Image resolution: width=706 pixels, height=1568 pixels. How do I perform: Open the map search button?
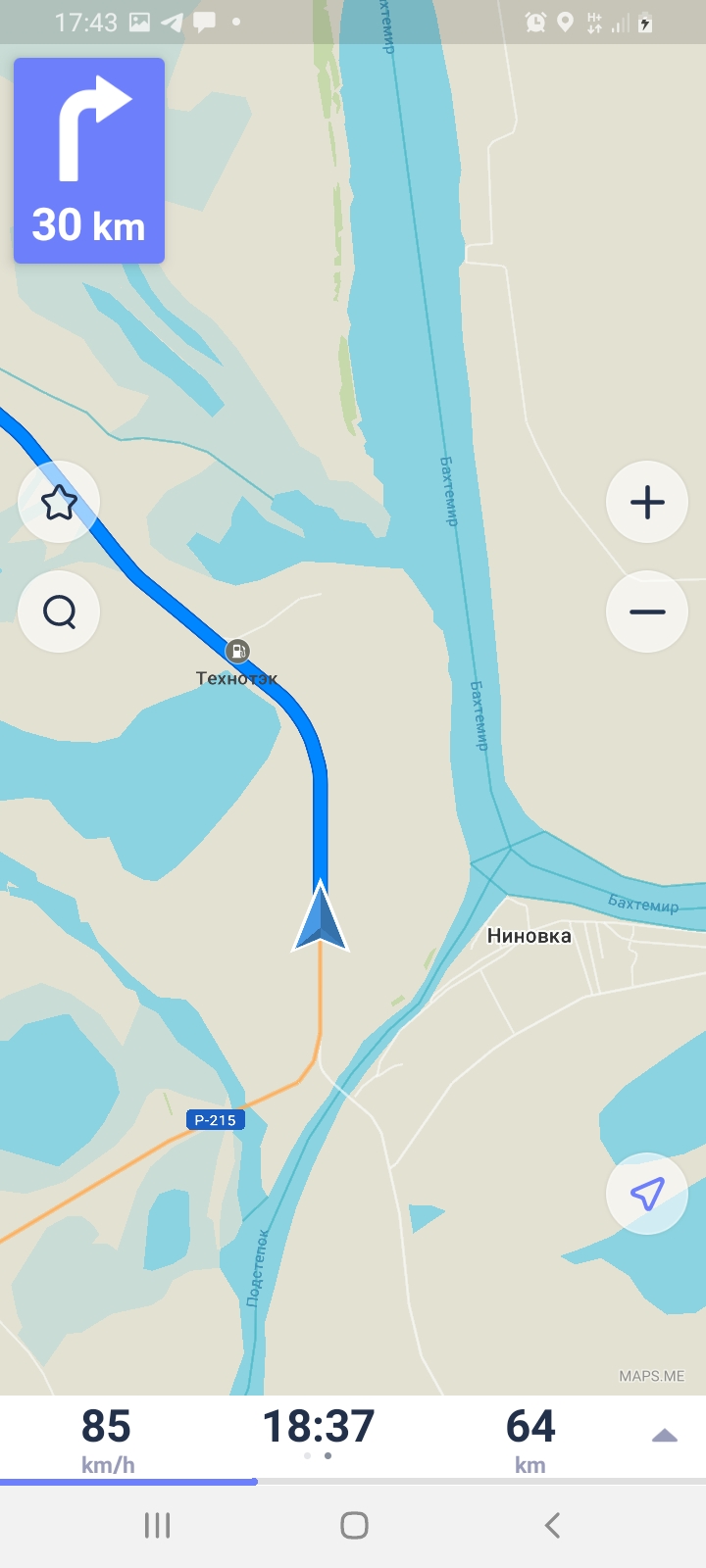(x=59, y=612)
